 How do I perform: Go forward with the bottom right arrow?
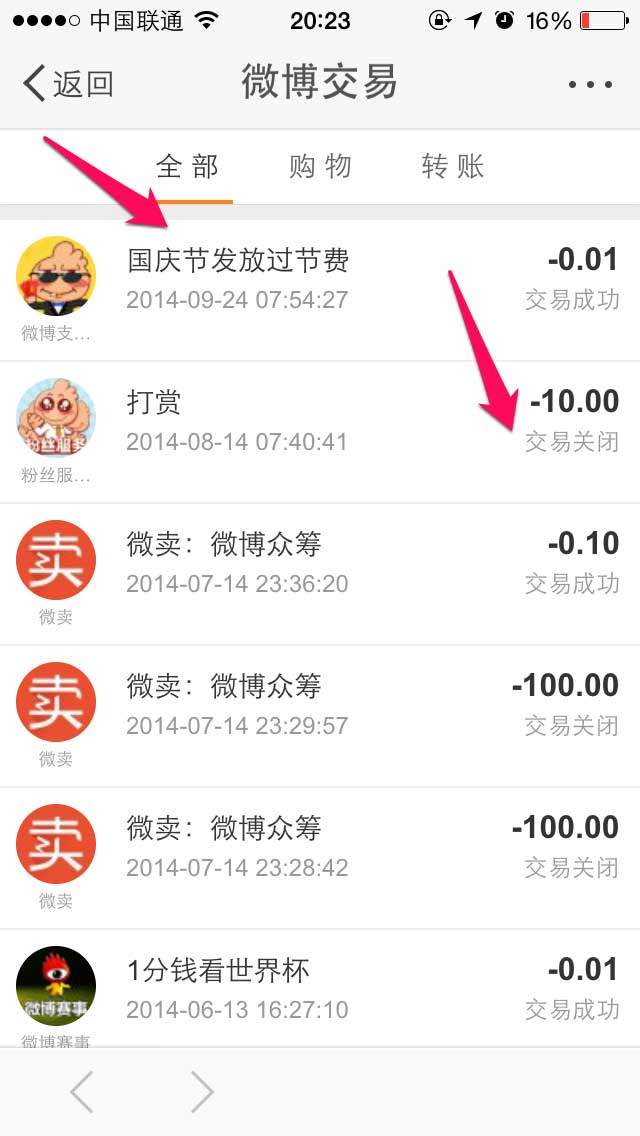[202, 1092]
